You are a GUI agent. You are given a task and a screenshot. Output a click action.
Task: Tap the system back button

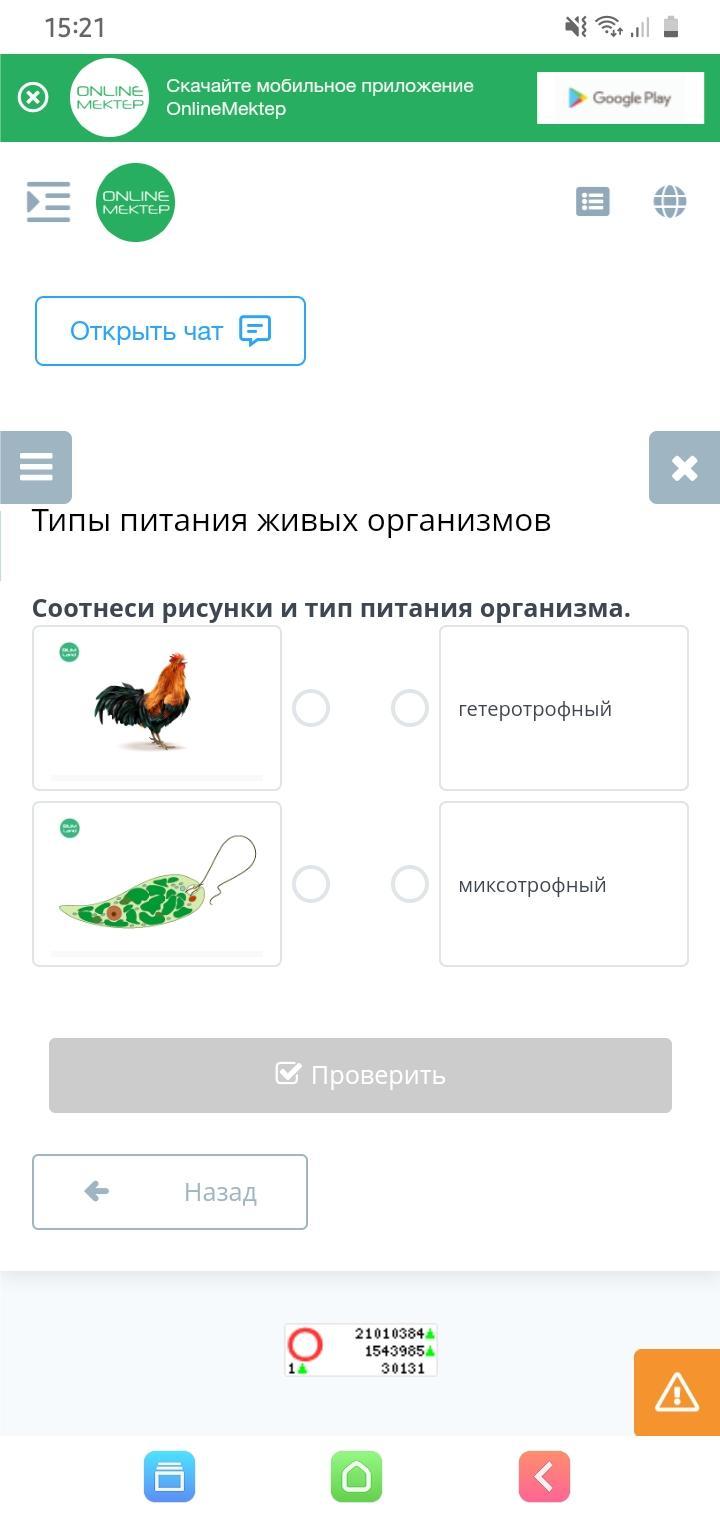pyautogui.click(x=544, y=1477)
